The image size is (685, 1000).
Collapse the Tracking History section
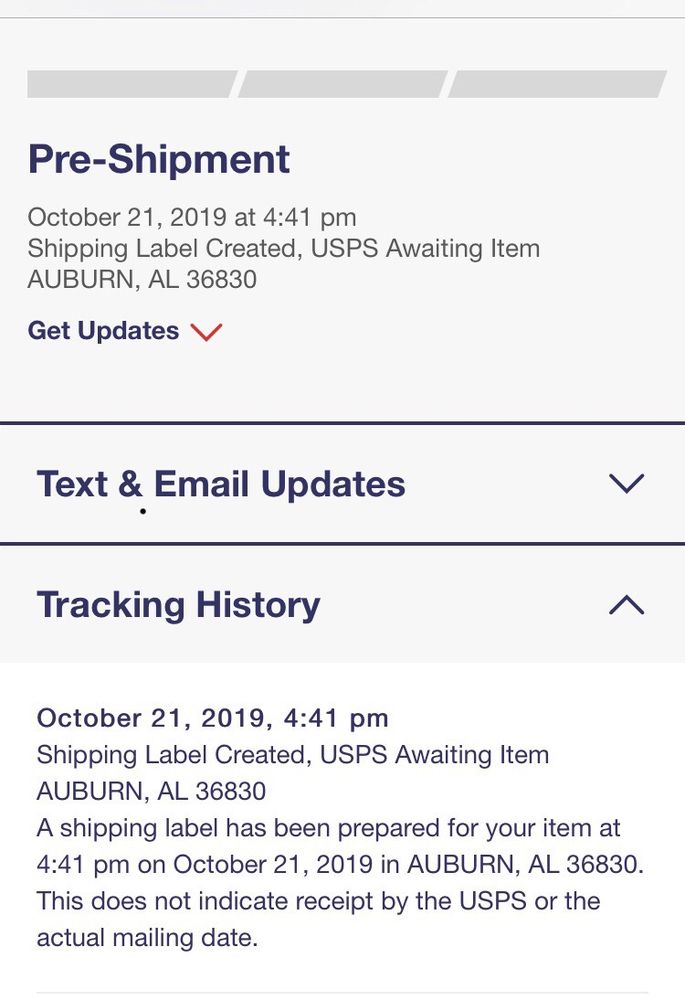click(x=342, y=604)
